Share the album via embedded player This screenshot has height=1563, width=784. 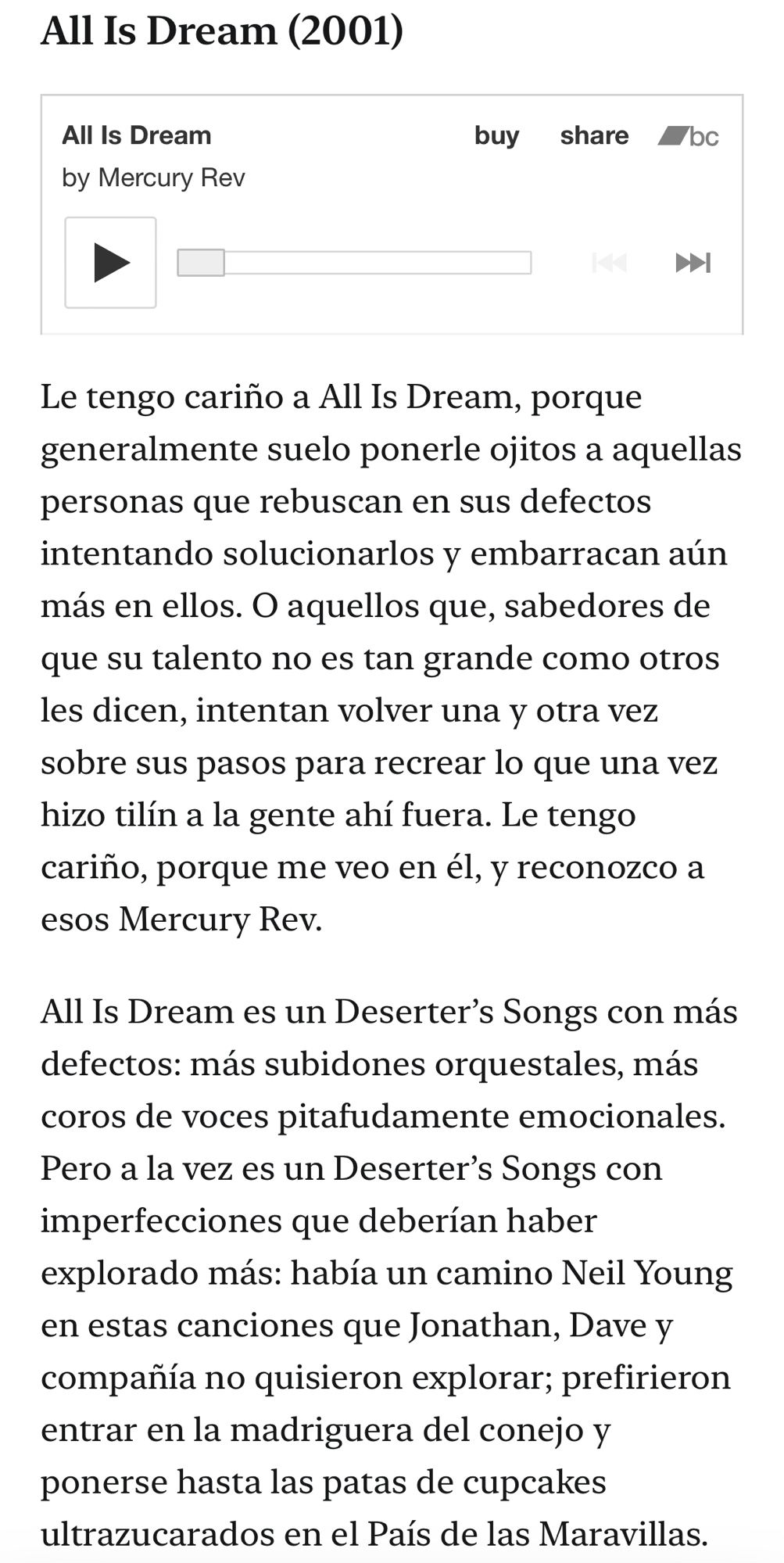[594, 135]
